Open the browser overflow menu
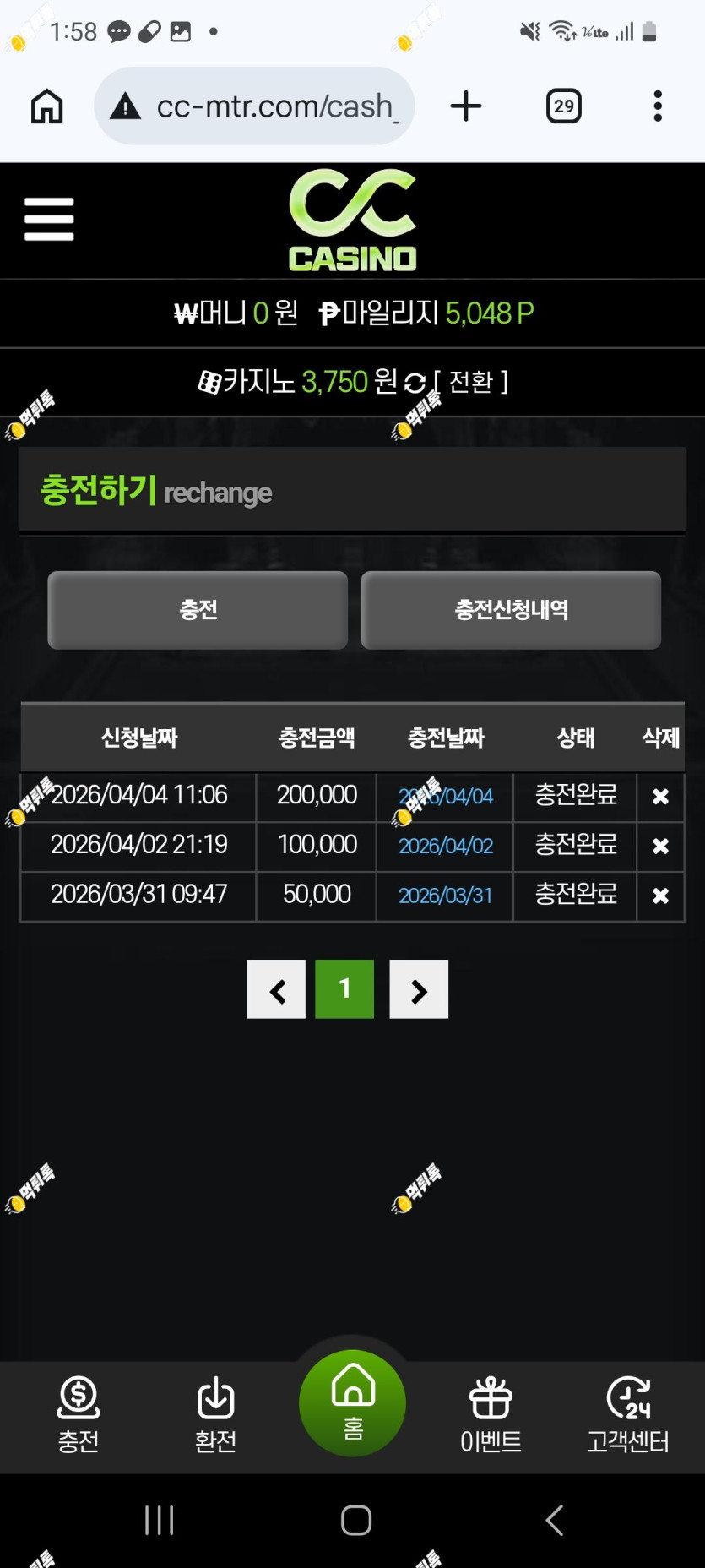 click(658, 106)
